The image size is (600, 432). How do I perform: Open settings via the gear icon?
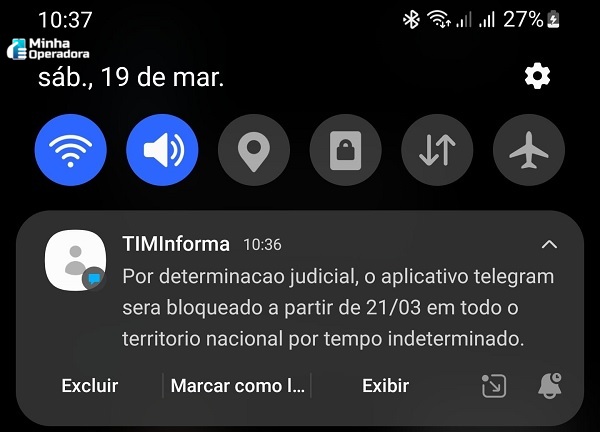537,76
